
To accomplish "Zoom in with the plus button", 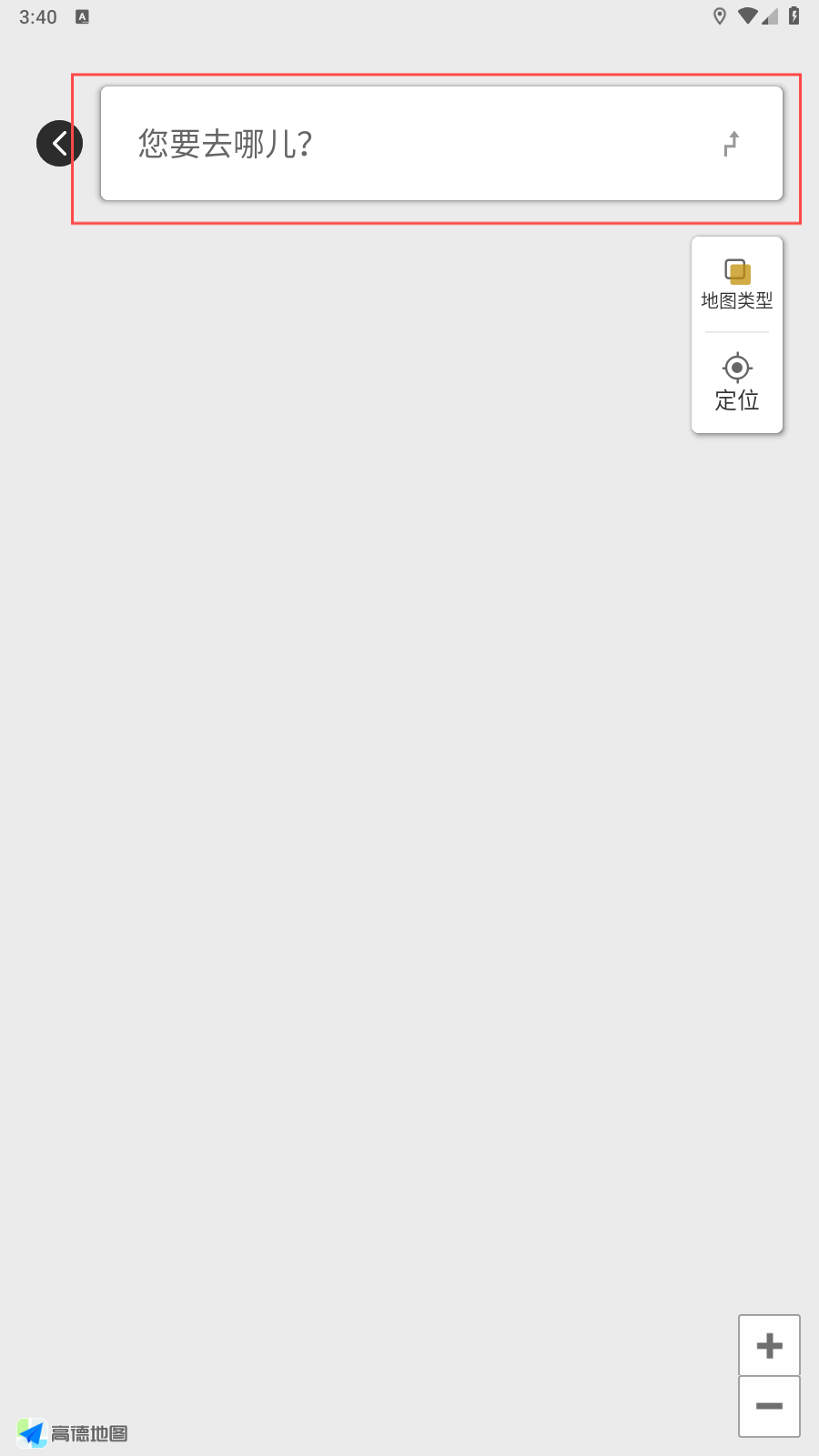I will [769, 1345].
